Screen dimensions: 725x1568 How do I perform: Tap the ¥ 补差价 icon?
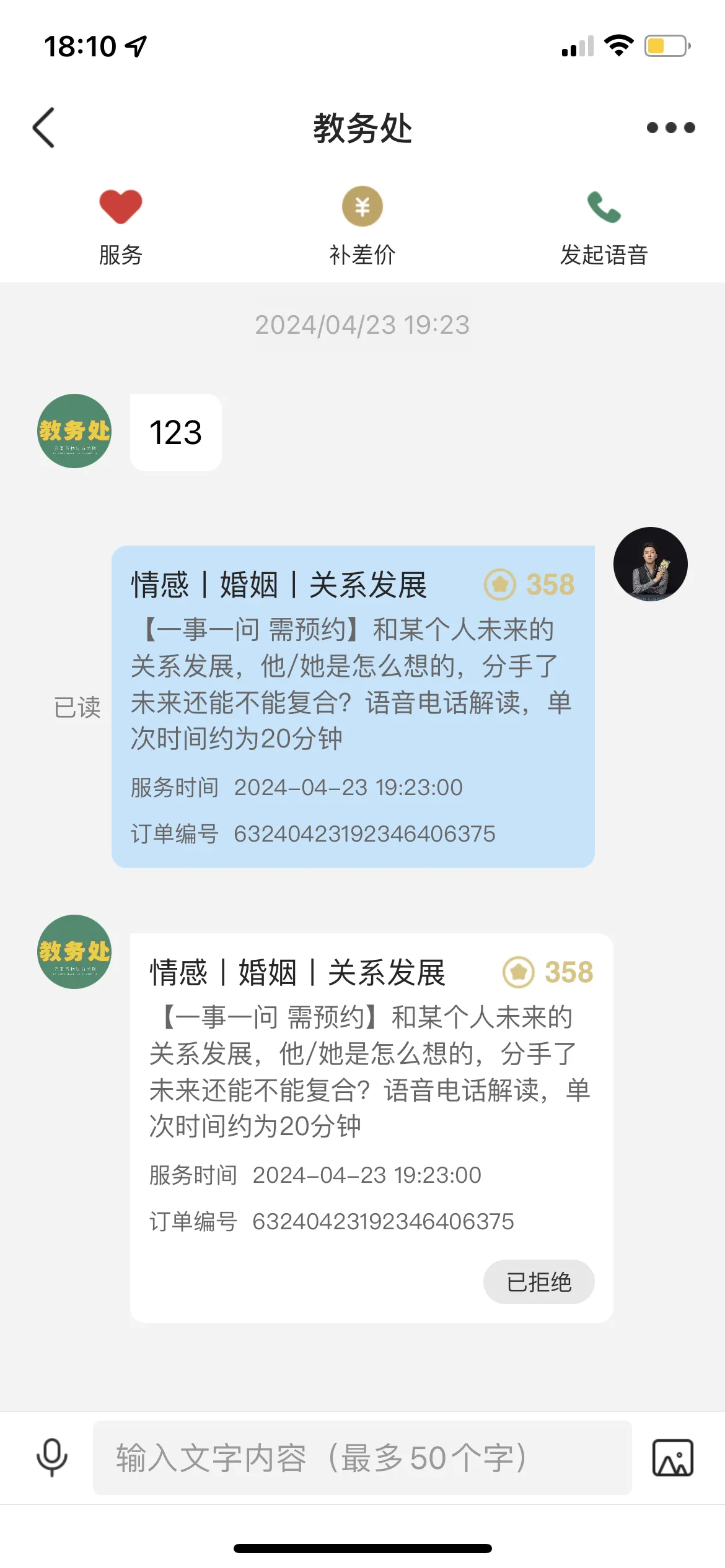(362, 206)
